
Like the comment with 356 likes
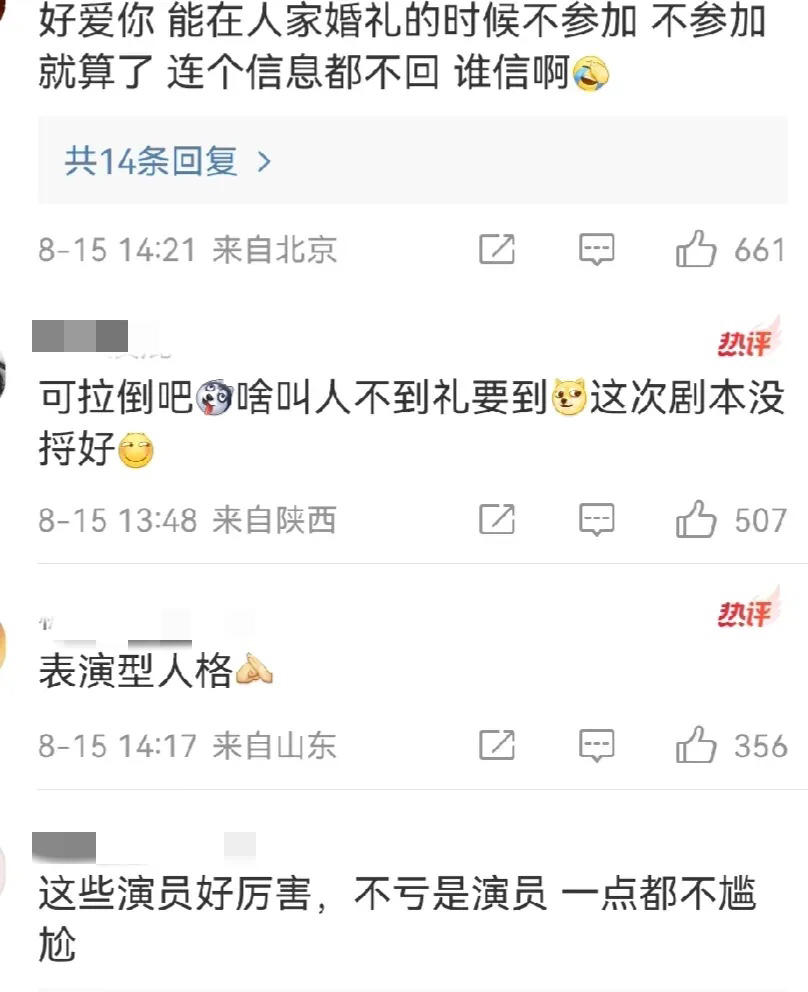pyautogui.click(x=696, y=745)
